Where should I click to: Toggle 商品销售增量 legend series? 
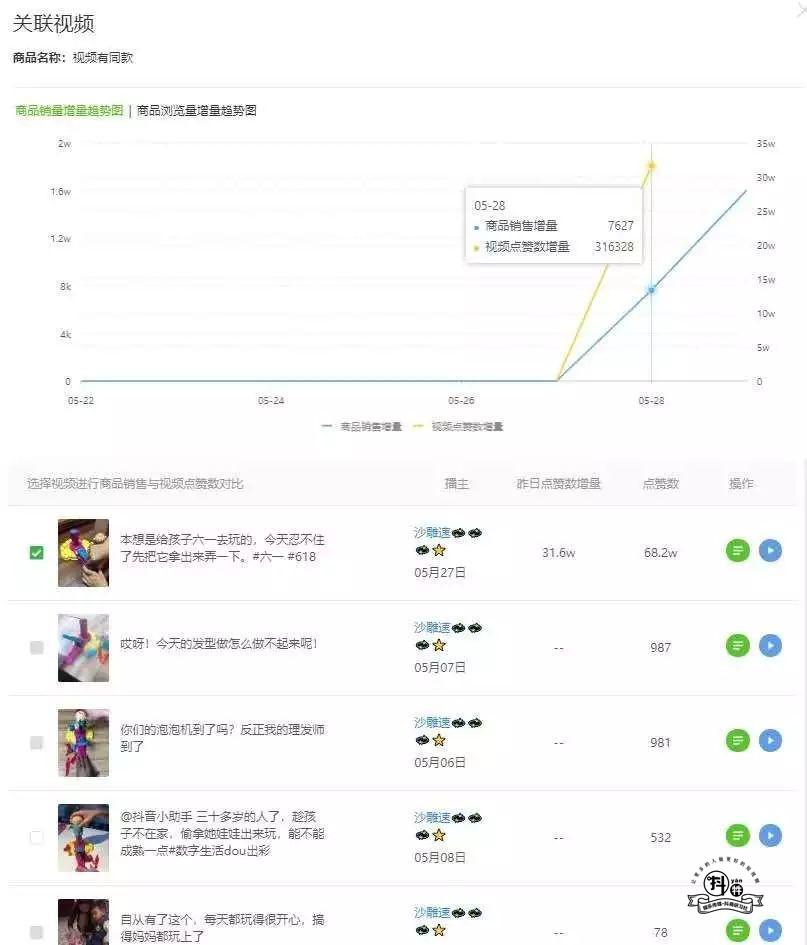point(361,426)
